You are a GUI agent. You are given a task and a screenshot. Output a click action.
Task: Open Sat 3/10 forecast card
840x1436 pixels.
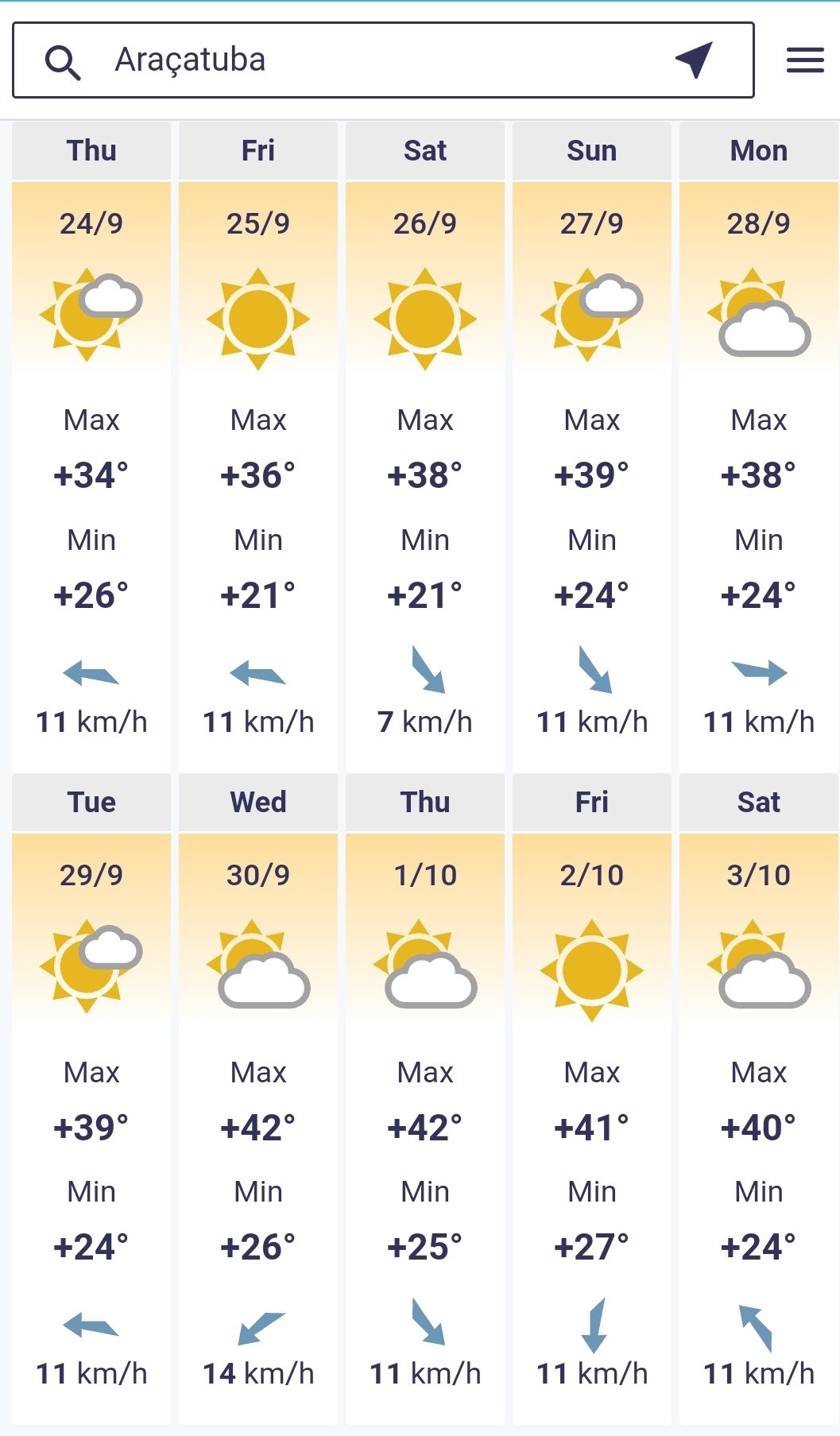[759, 1098]
